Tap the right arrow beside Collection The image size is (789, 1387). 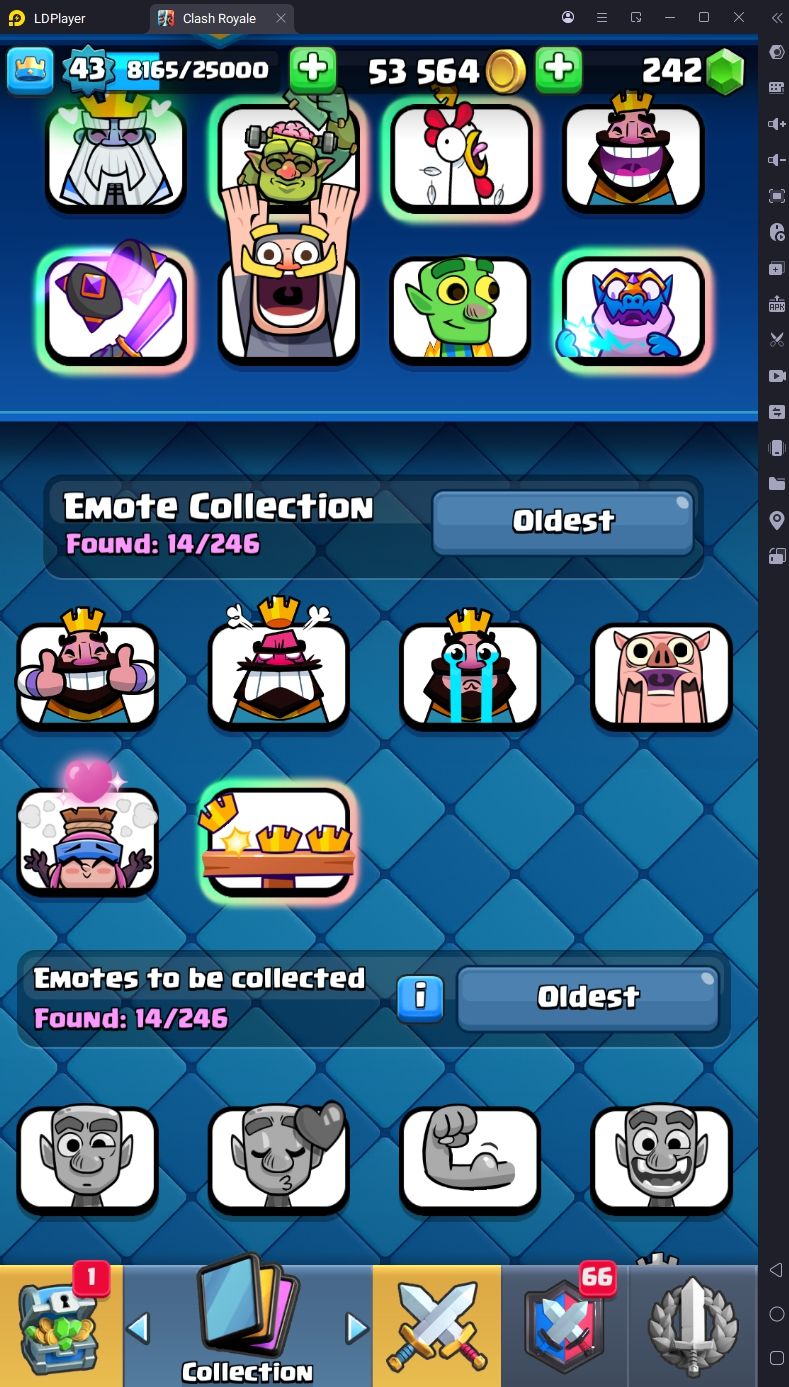coord(356,1328)
